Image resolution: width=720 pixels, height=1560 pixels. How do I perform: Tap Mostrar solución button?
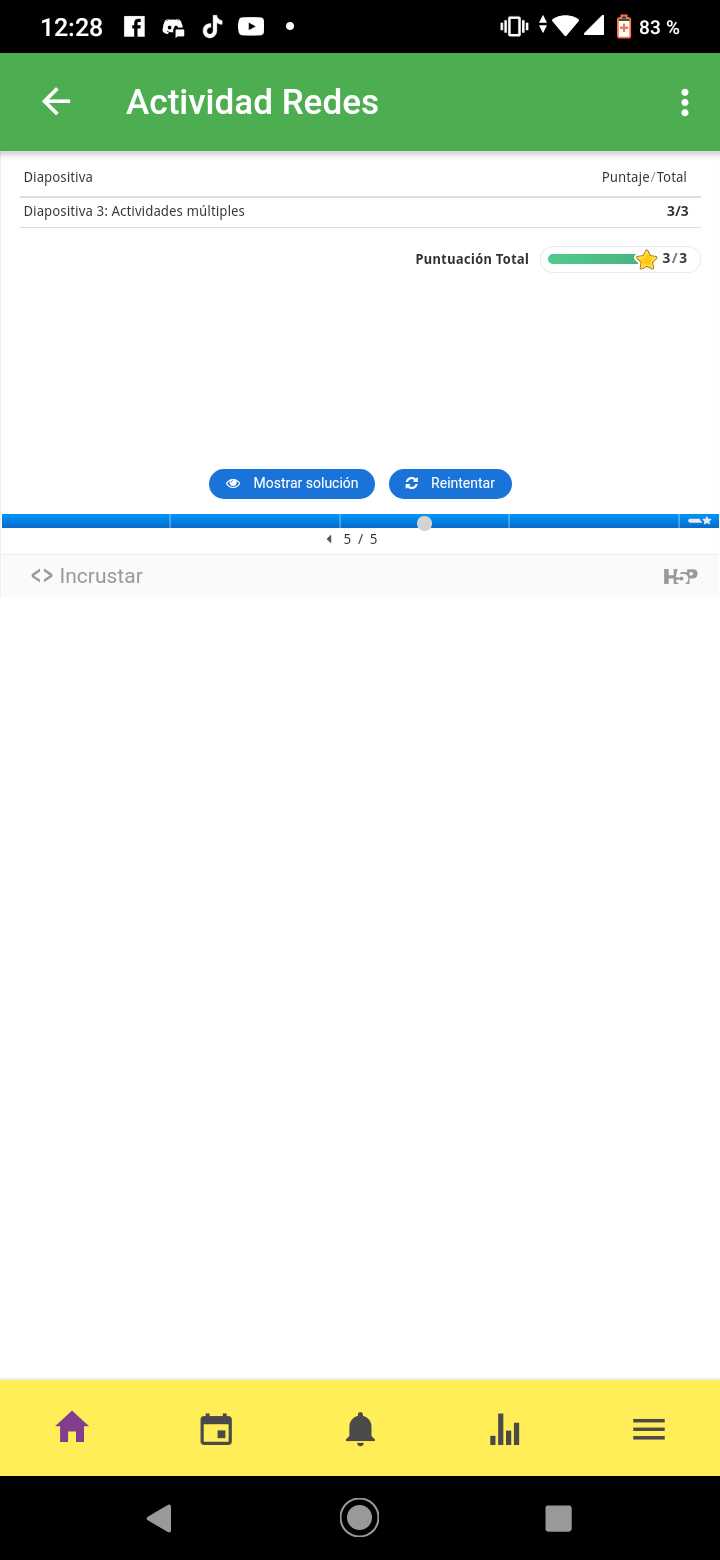click(x=292, y=484)
